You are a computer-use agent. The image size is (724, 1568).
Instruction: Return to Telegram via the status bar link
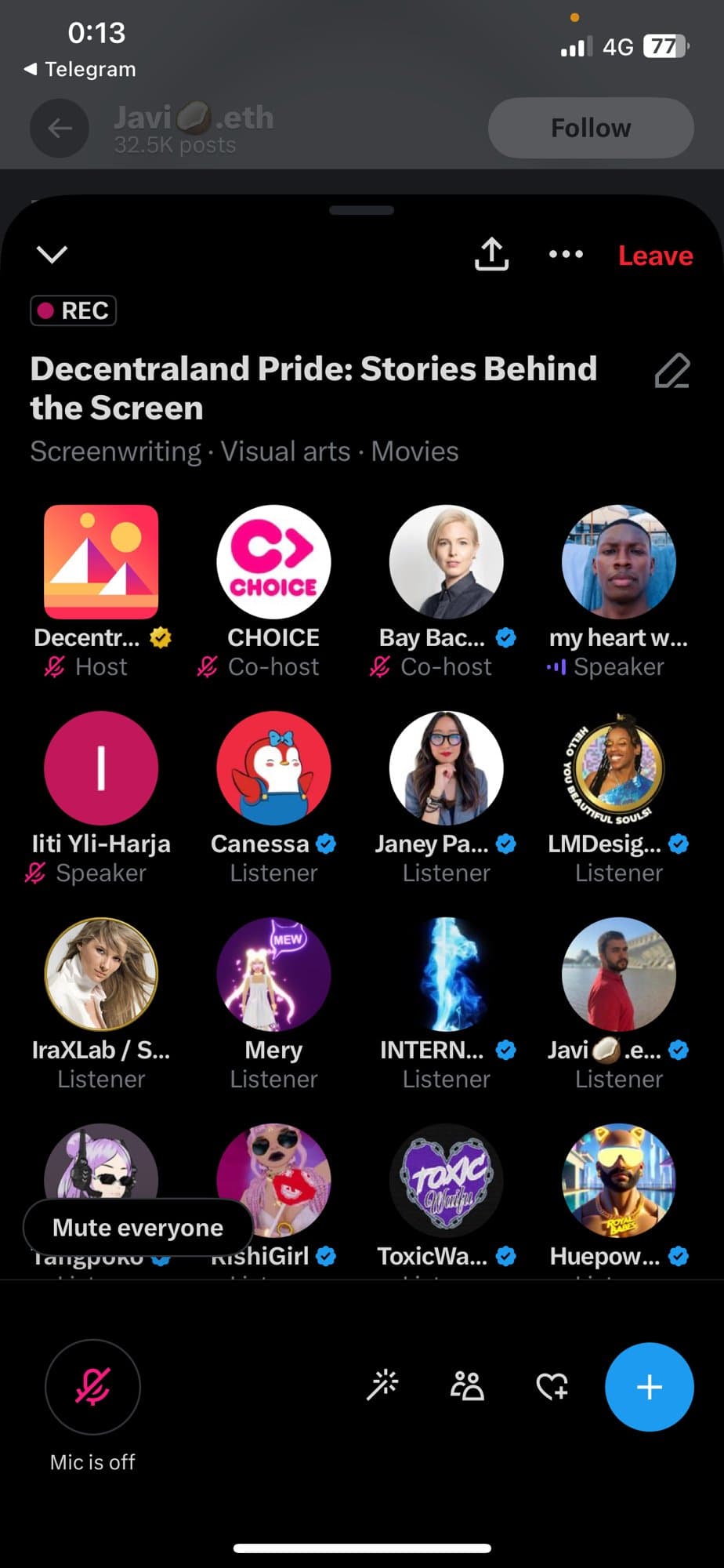point(78,69)
